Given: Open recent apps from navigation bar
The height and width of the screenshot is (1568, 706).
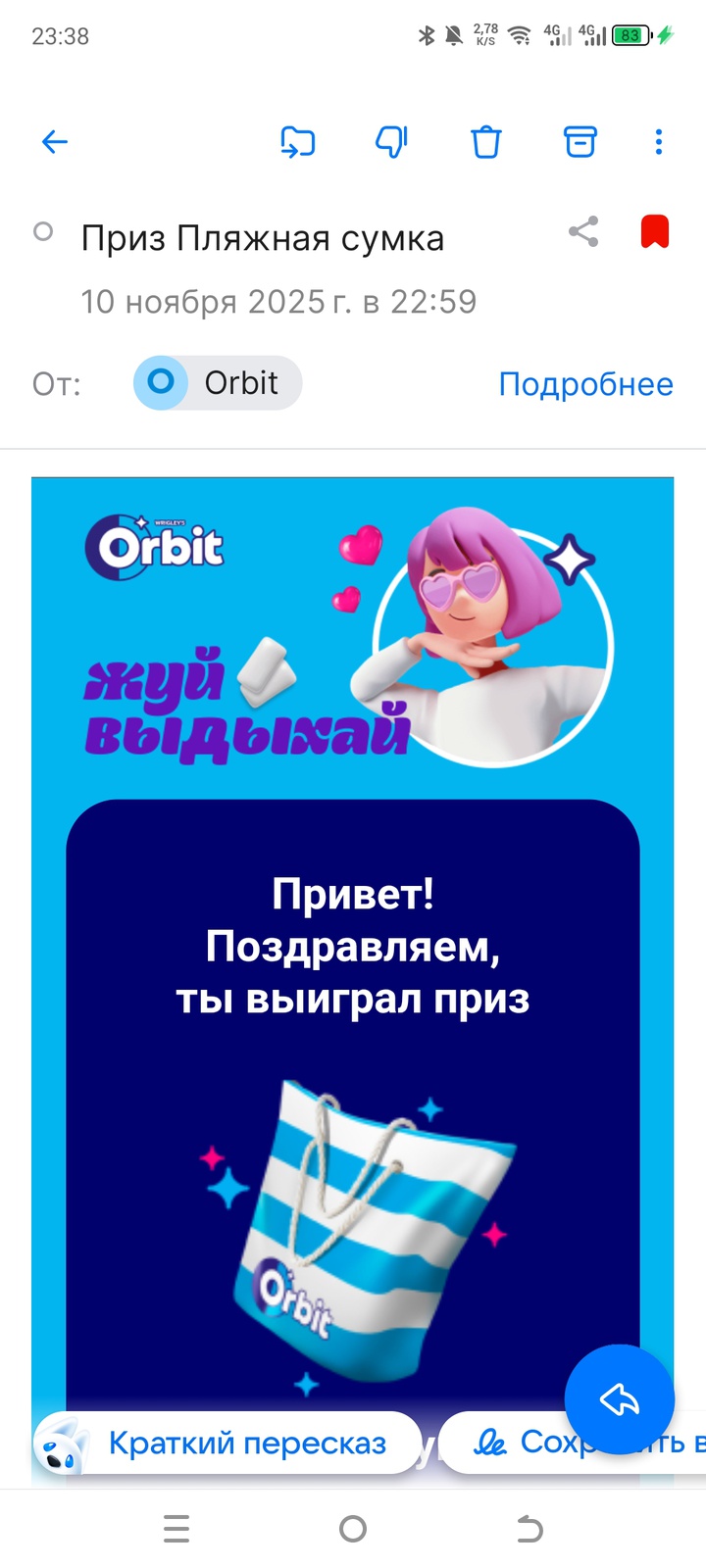Looking at the screenshot, I should point(176,1528).
